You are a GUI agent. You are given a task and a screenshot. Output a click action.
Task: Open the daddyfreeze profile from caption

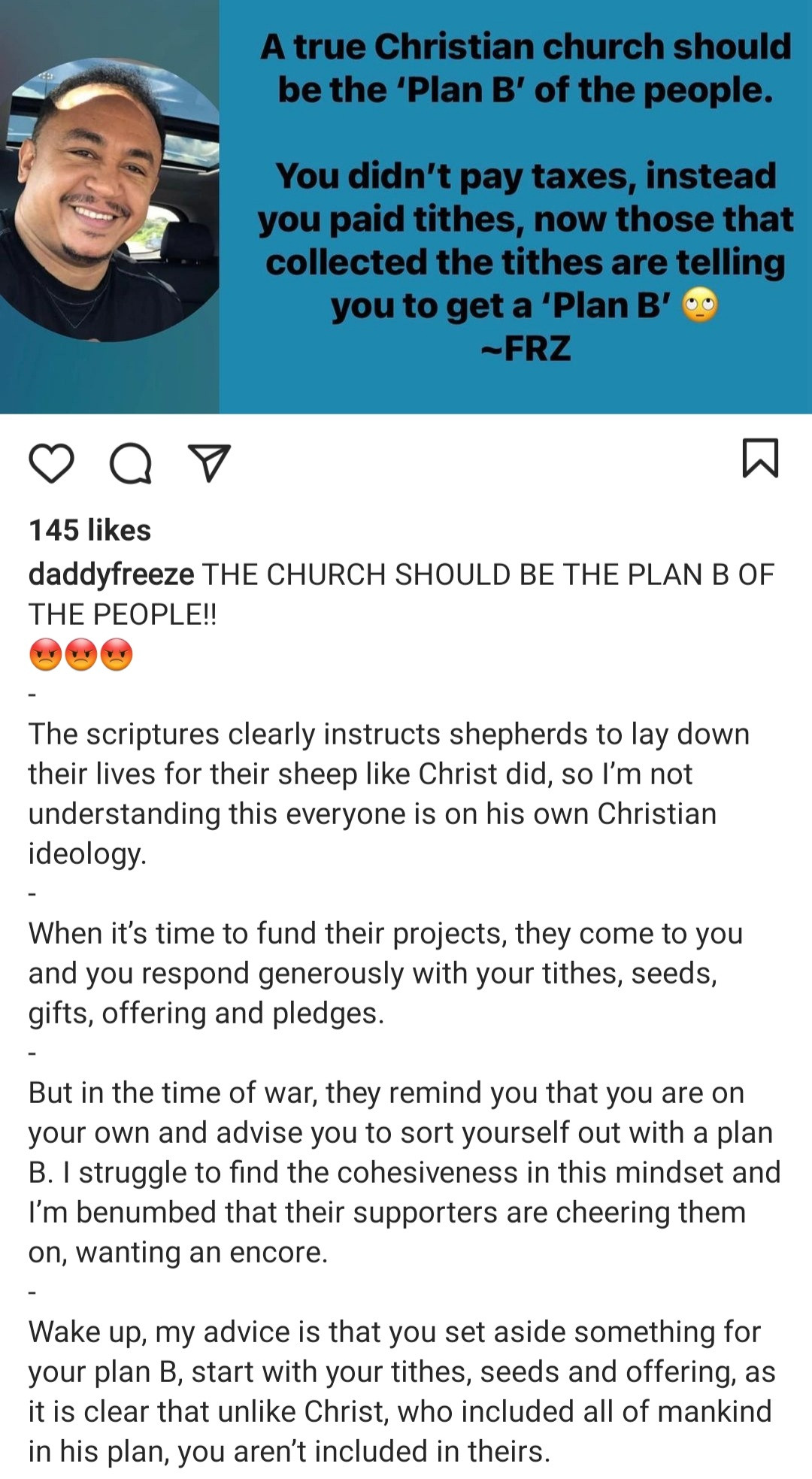tap(111, 574)
